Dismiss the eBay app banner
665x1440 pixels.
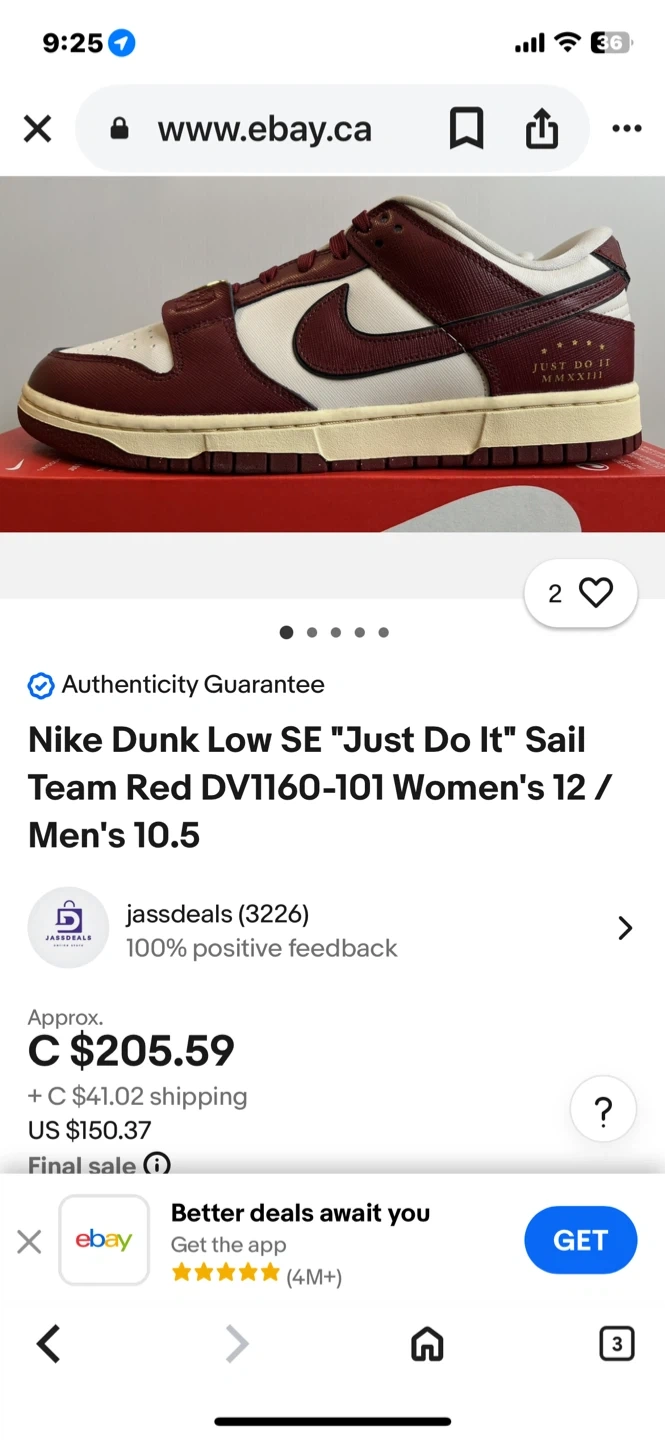pyautogui.click(x=29, y=1242)
